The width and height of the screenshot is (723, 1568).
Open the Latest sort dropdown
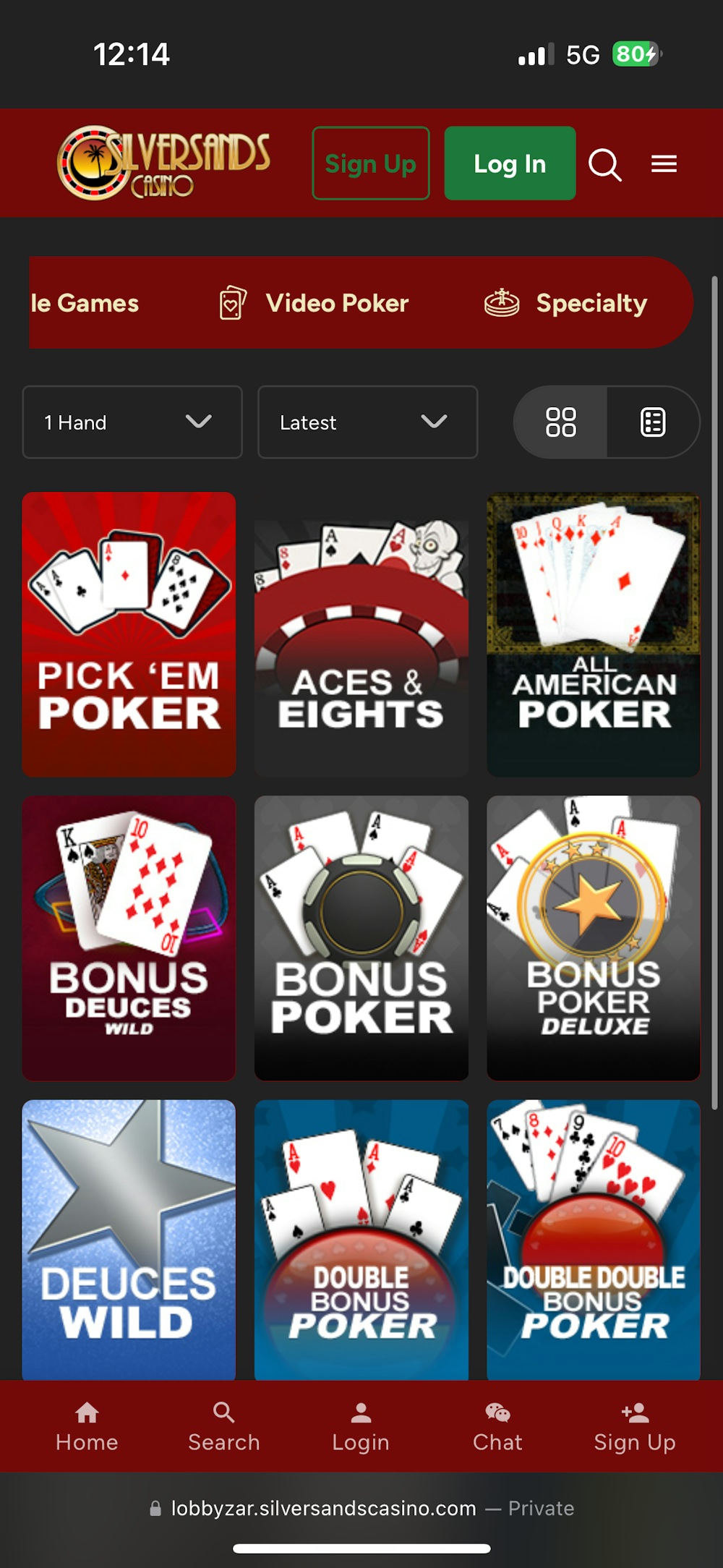(x=367, y=422)
